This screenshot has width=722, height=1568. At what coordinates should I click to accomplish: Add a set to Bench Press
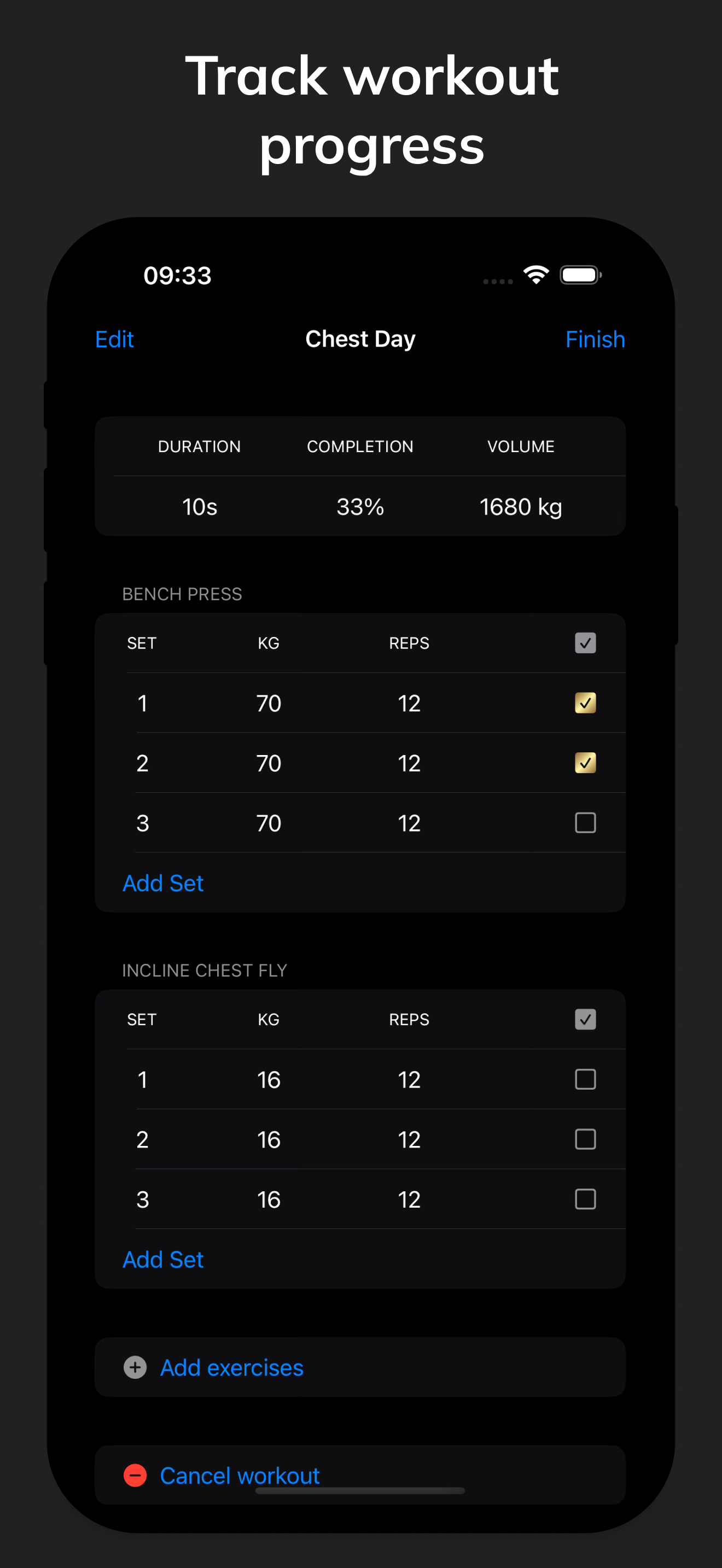click(163, 883)
